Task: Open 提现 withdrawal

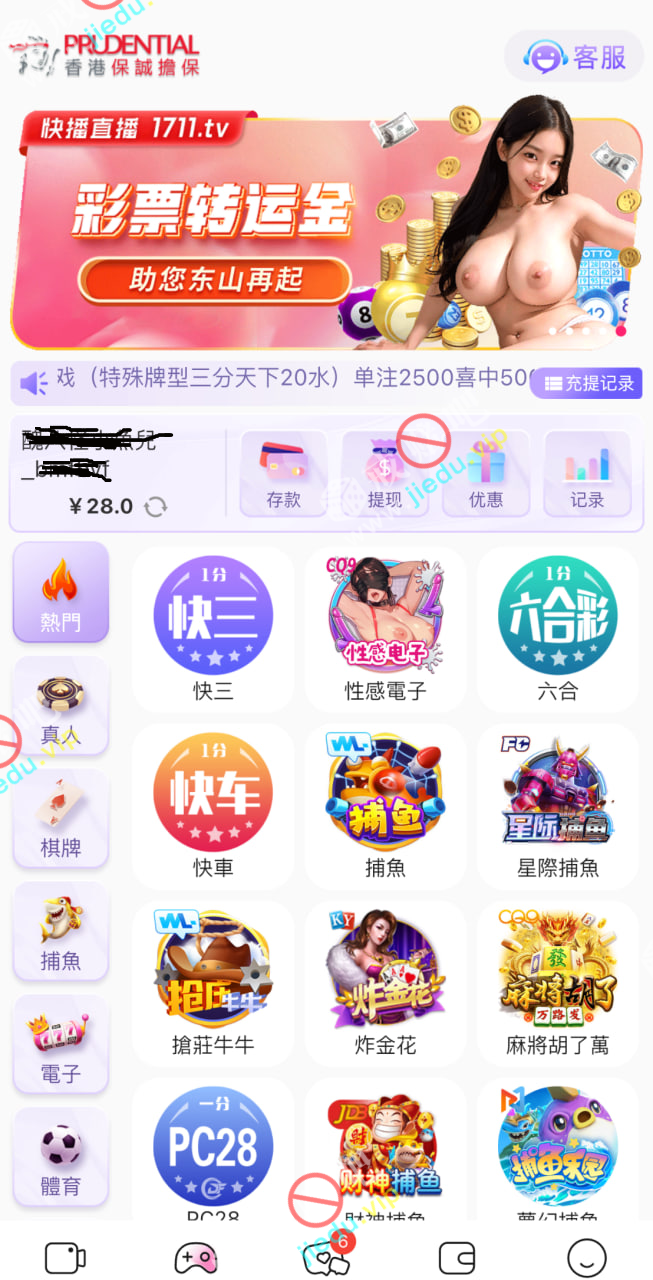Action: 385,474
